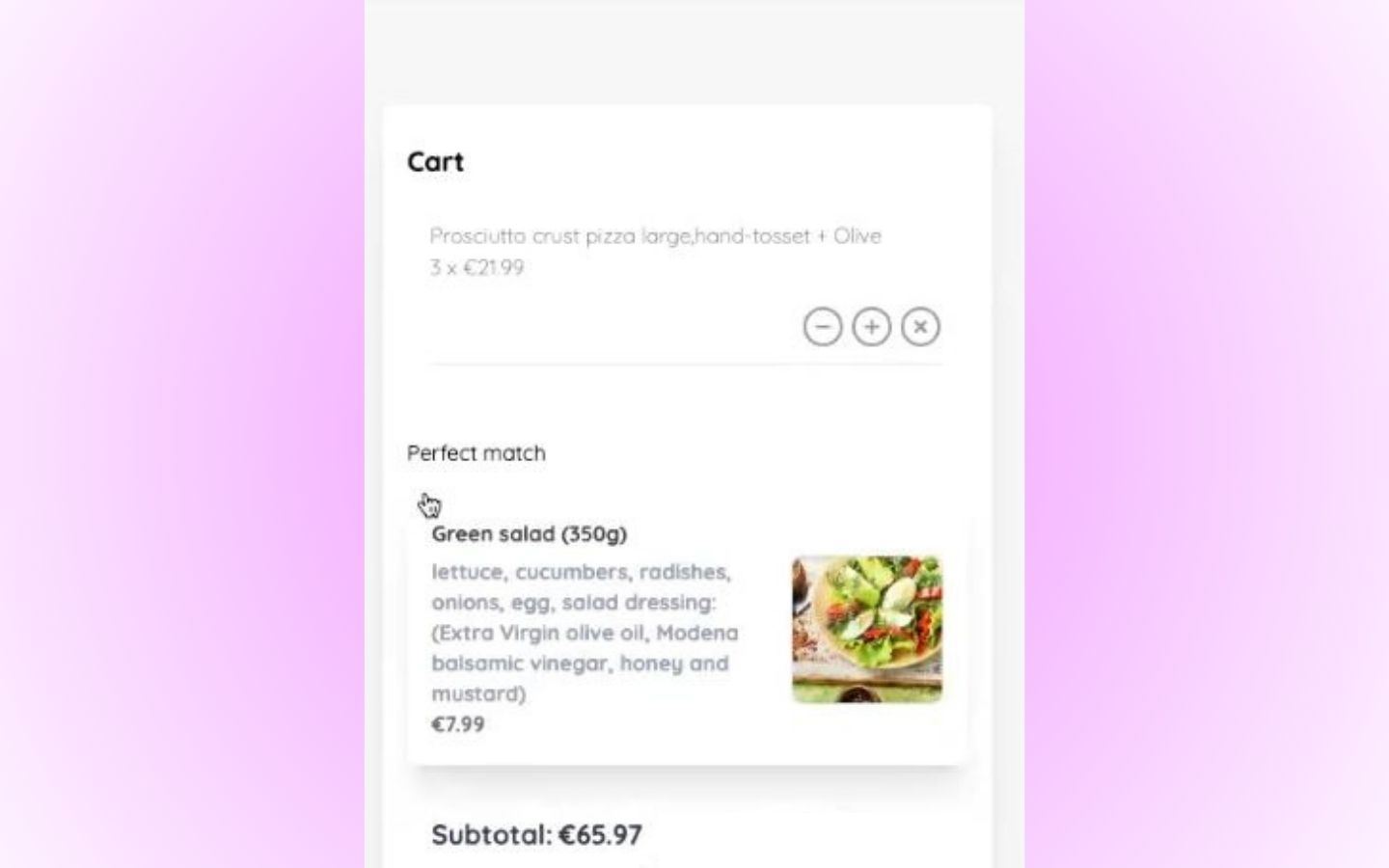The image size is (1389, 868).
Task: Decrease the Prosciutto pizza quantity
Action: (x=822, y=327)
